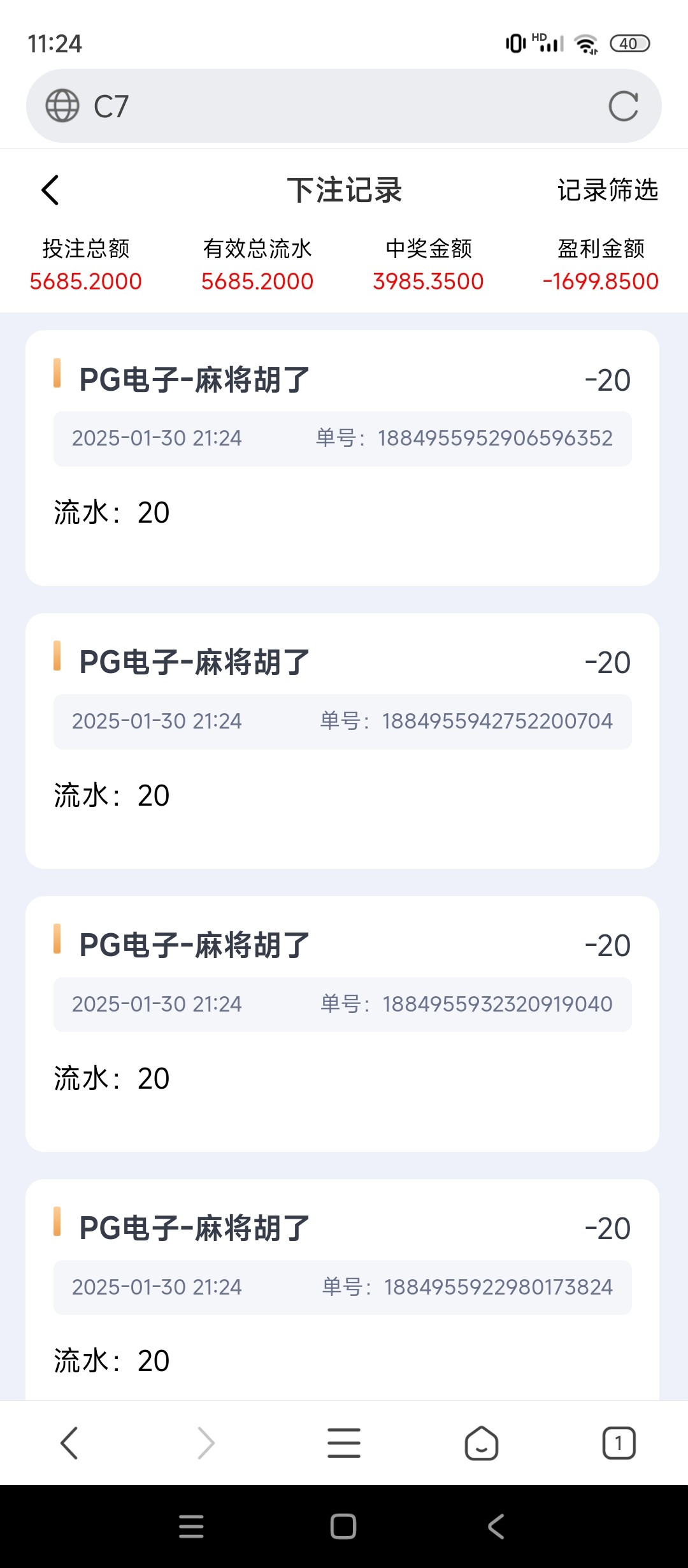Viewport: 688px width, 1568px height.
Task: Open the system recent apps view
Action: [191, 1527]
